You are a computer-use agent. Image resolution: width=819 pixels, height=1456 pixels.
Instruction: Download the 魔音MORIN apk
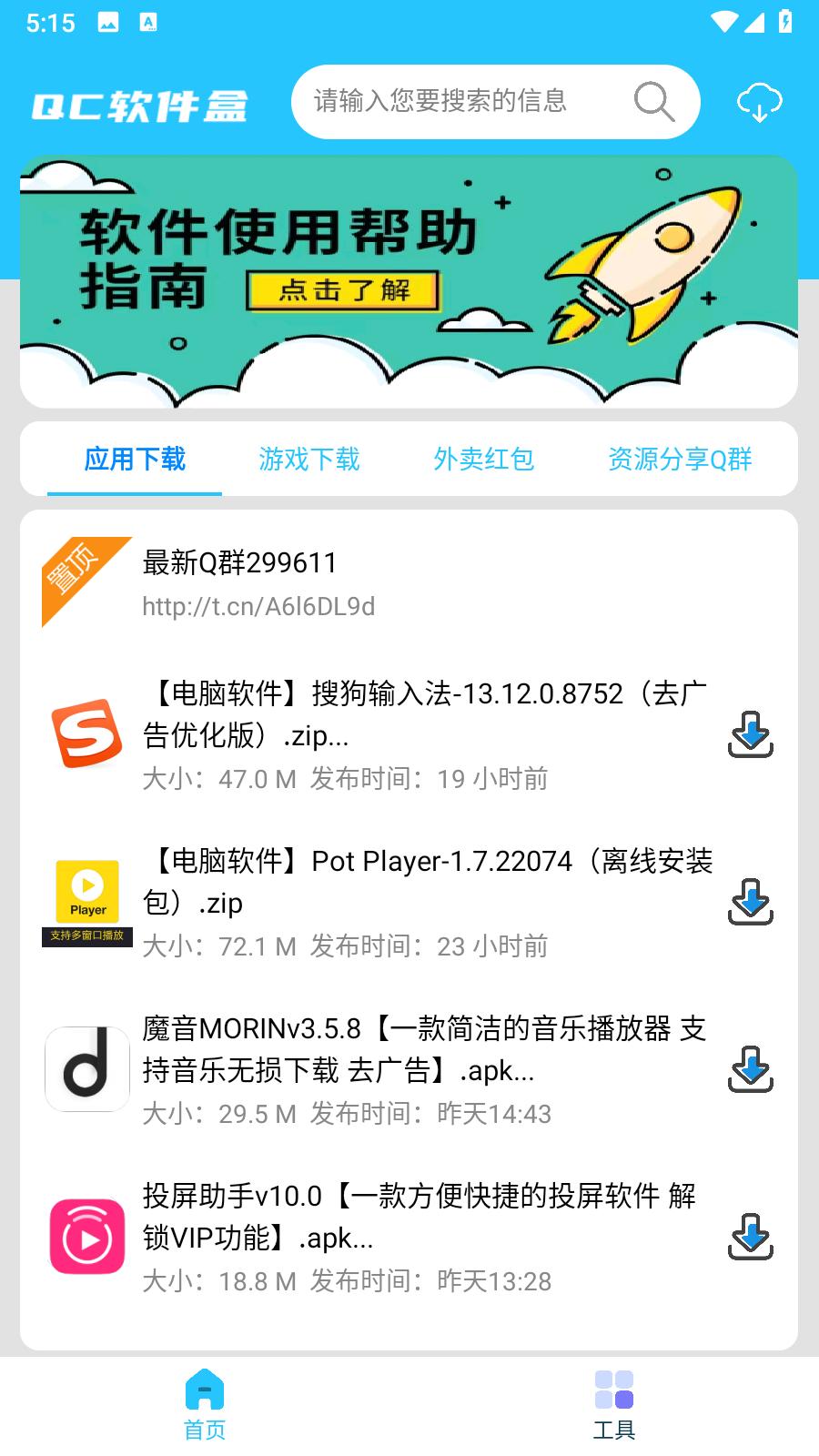751,1069
